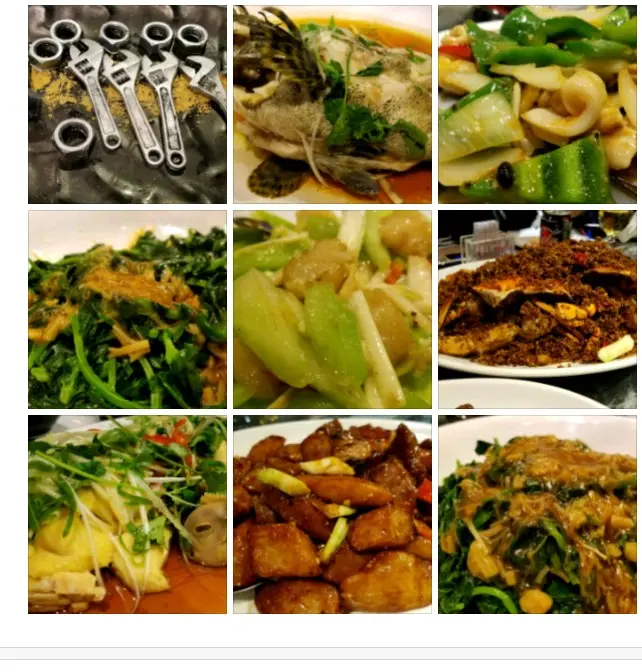View the sliced chicken with scallions photo
The height and width of the screenshot is (672, 642).
(127, 514)
